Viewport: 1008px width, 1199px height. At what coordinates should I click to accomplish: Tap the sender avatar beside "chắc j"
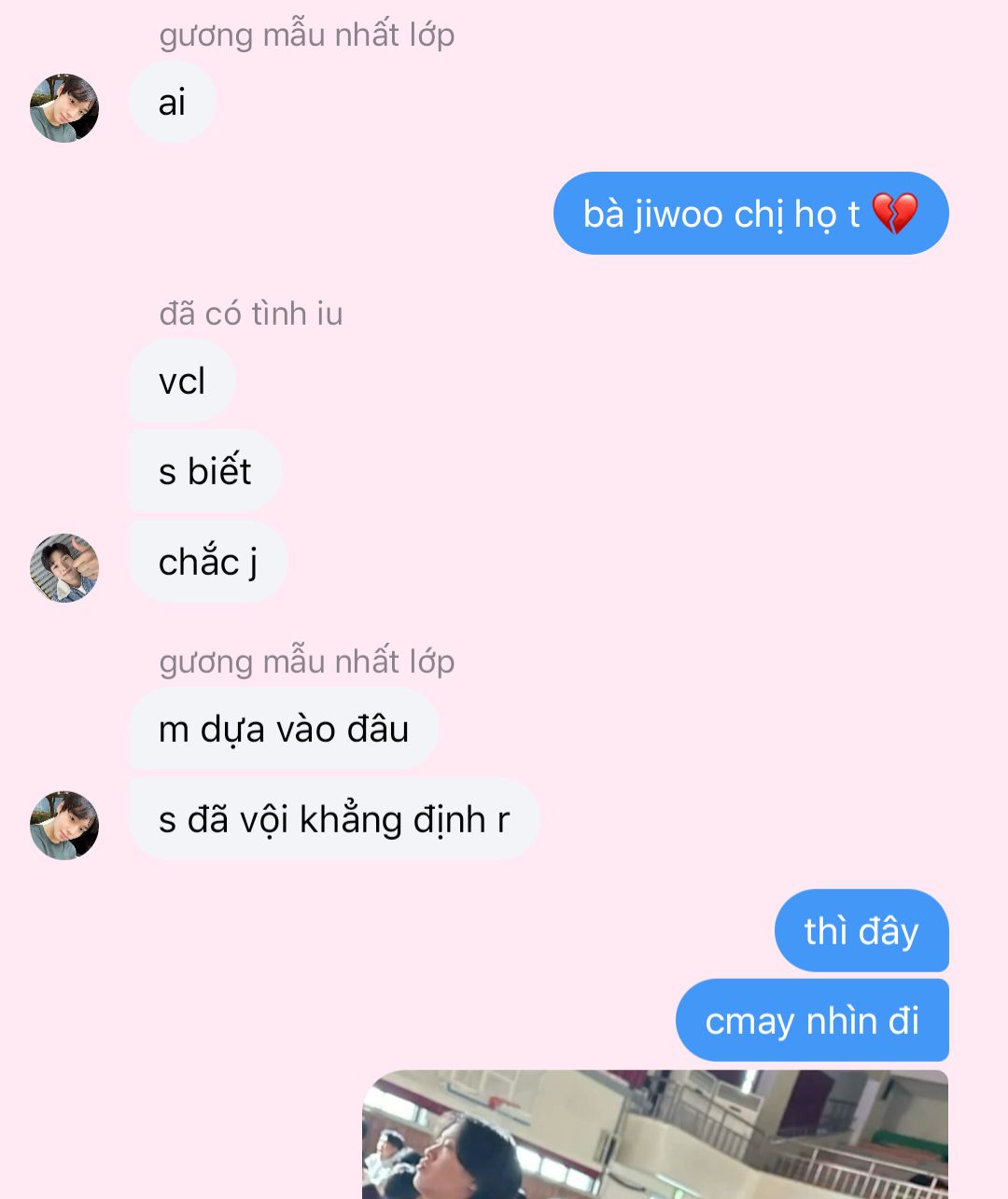click(64, 568)
